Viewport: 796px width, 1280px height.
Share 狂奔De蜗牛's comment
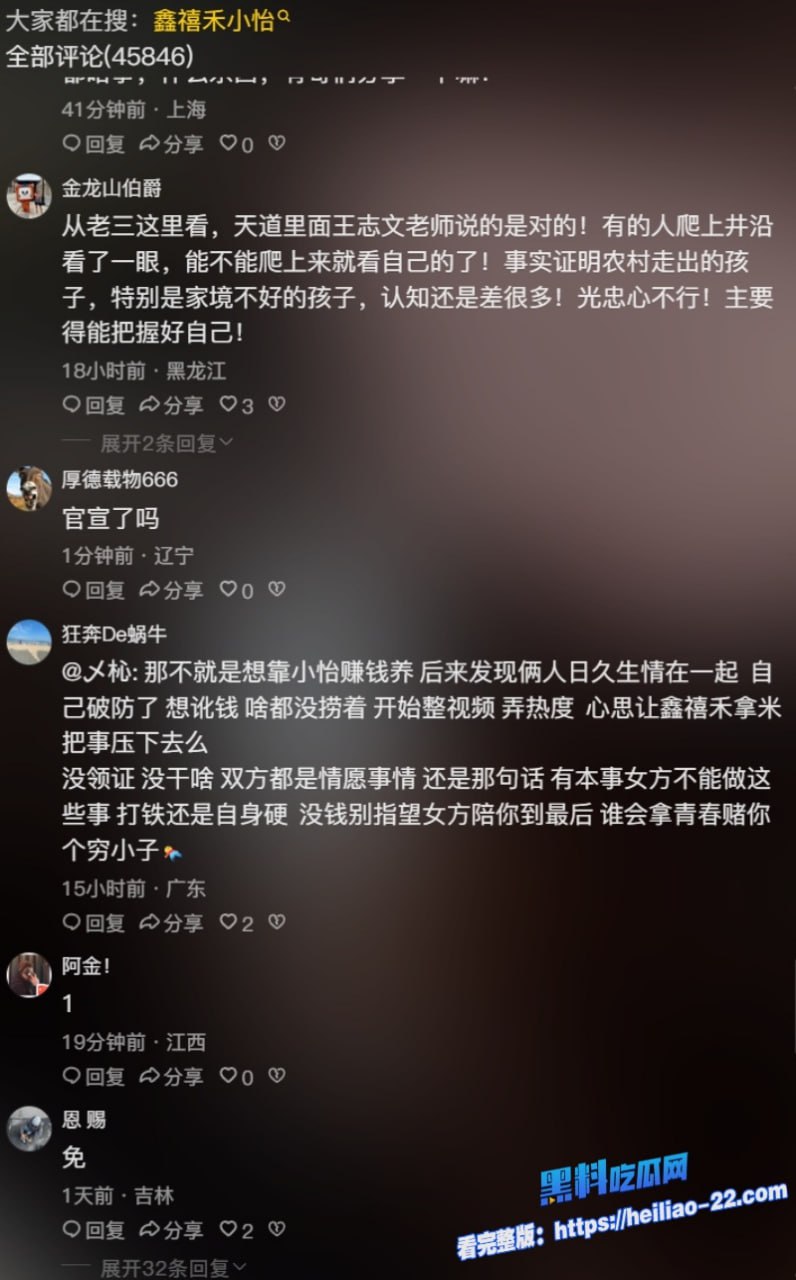171,922
